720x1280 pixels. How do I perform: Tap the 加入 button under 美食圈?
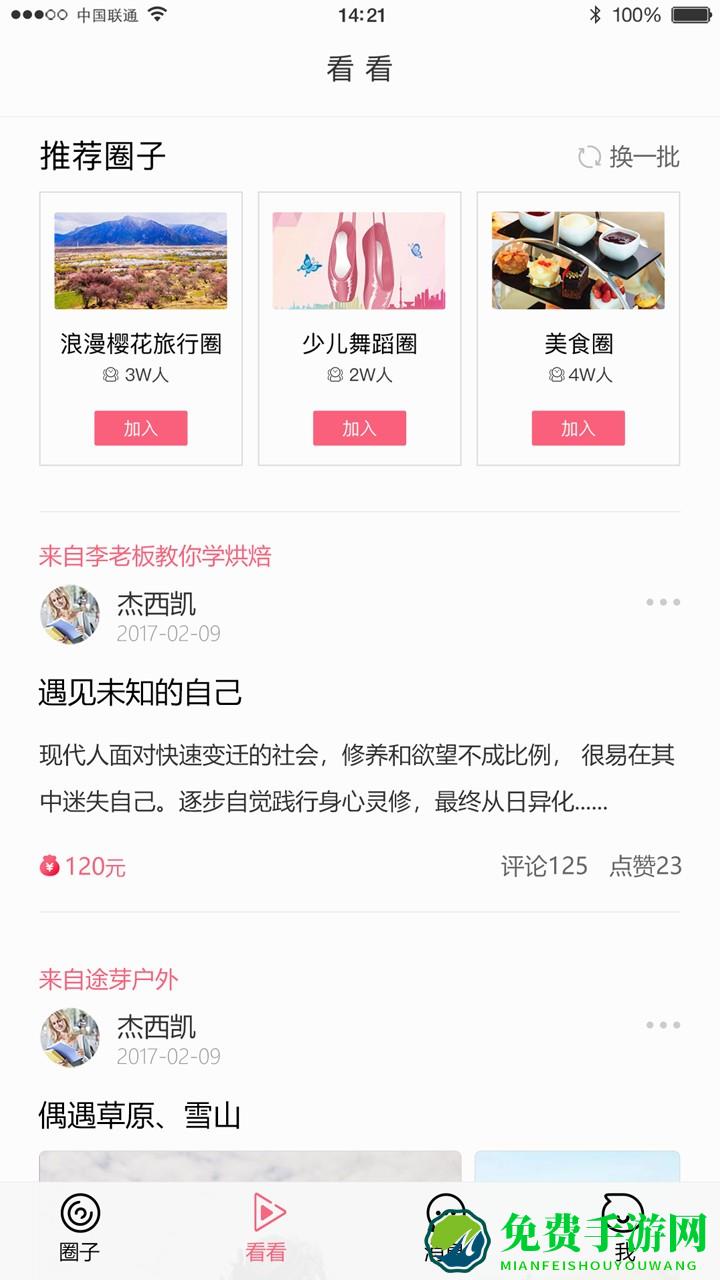click(x=578, y=428)
